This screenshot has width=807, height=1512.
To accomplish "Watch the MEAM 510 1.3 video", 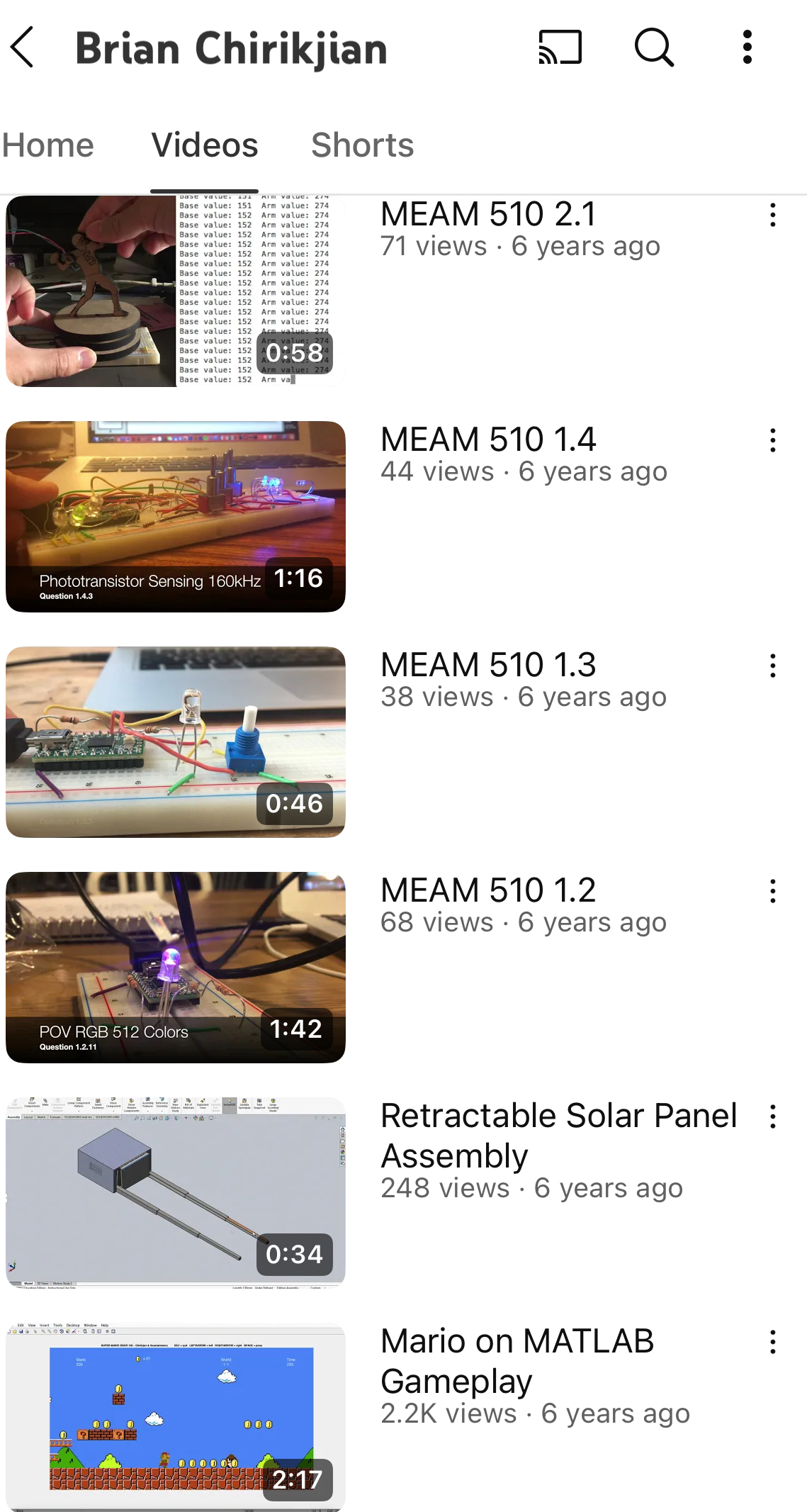I will click(176, 742).
